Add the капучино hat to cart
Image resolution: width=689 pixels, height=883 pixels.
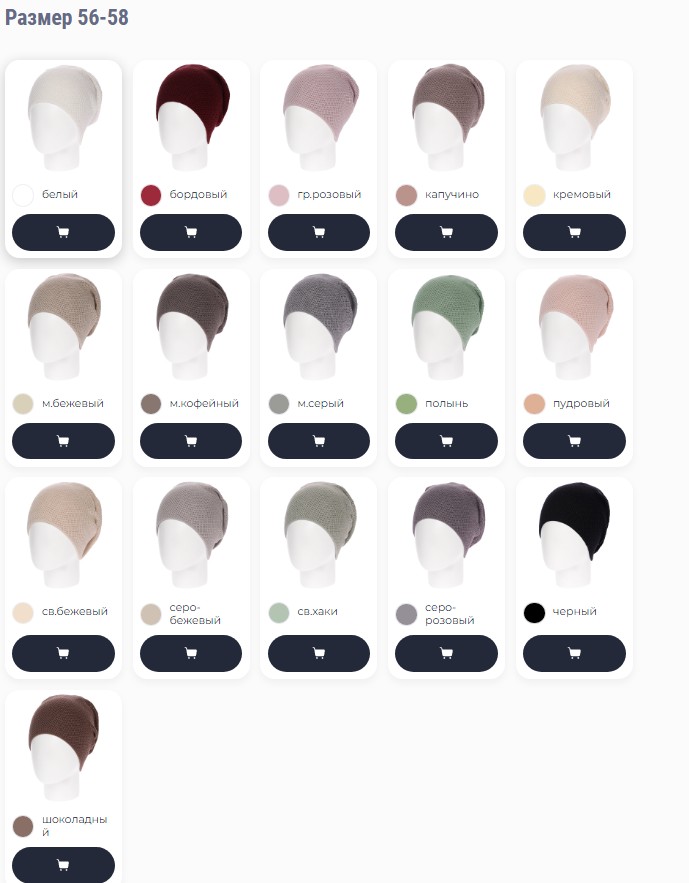(x=446, y=232)
